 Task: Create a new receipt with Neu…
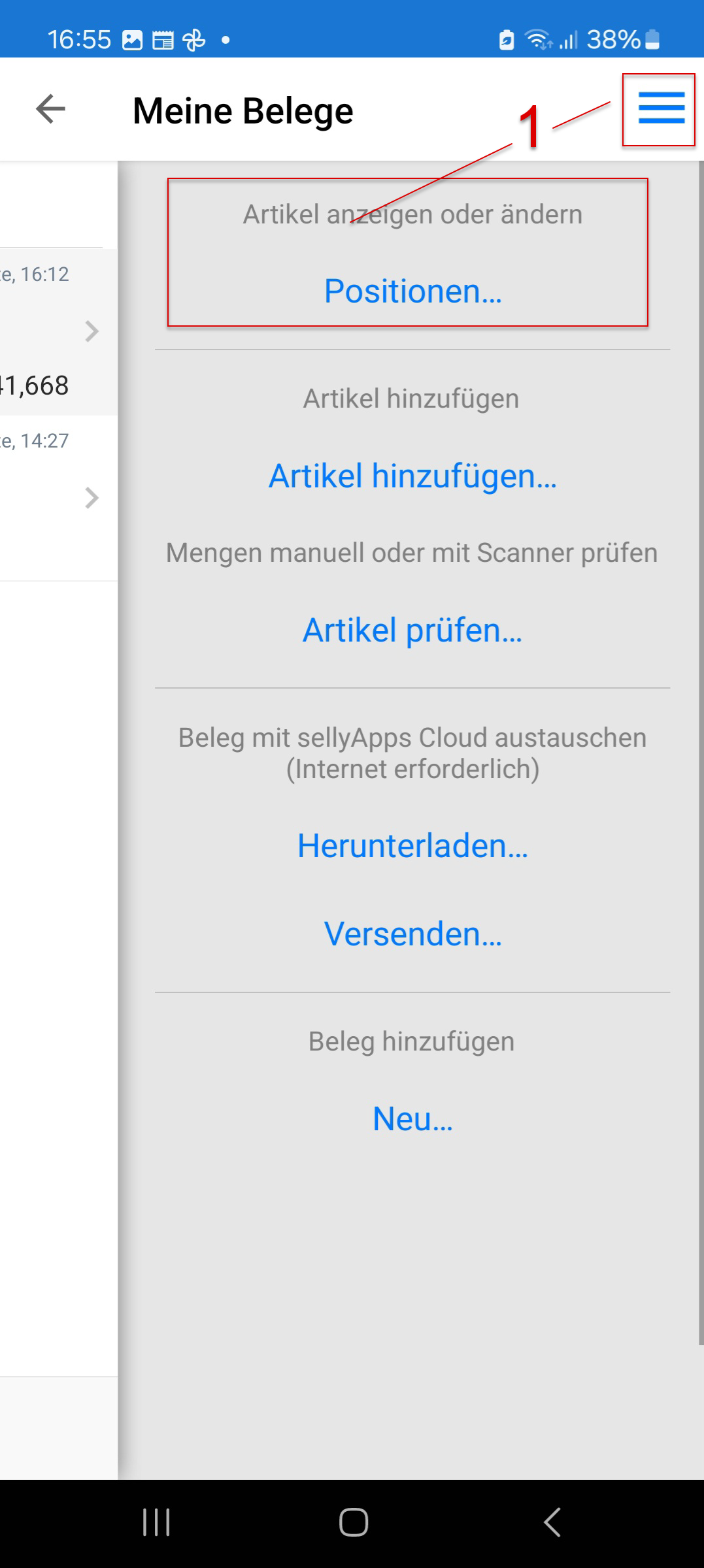click(412, 1119)
